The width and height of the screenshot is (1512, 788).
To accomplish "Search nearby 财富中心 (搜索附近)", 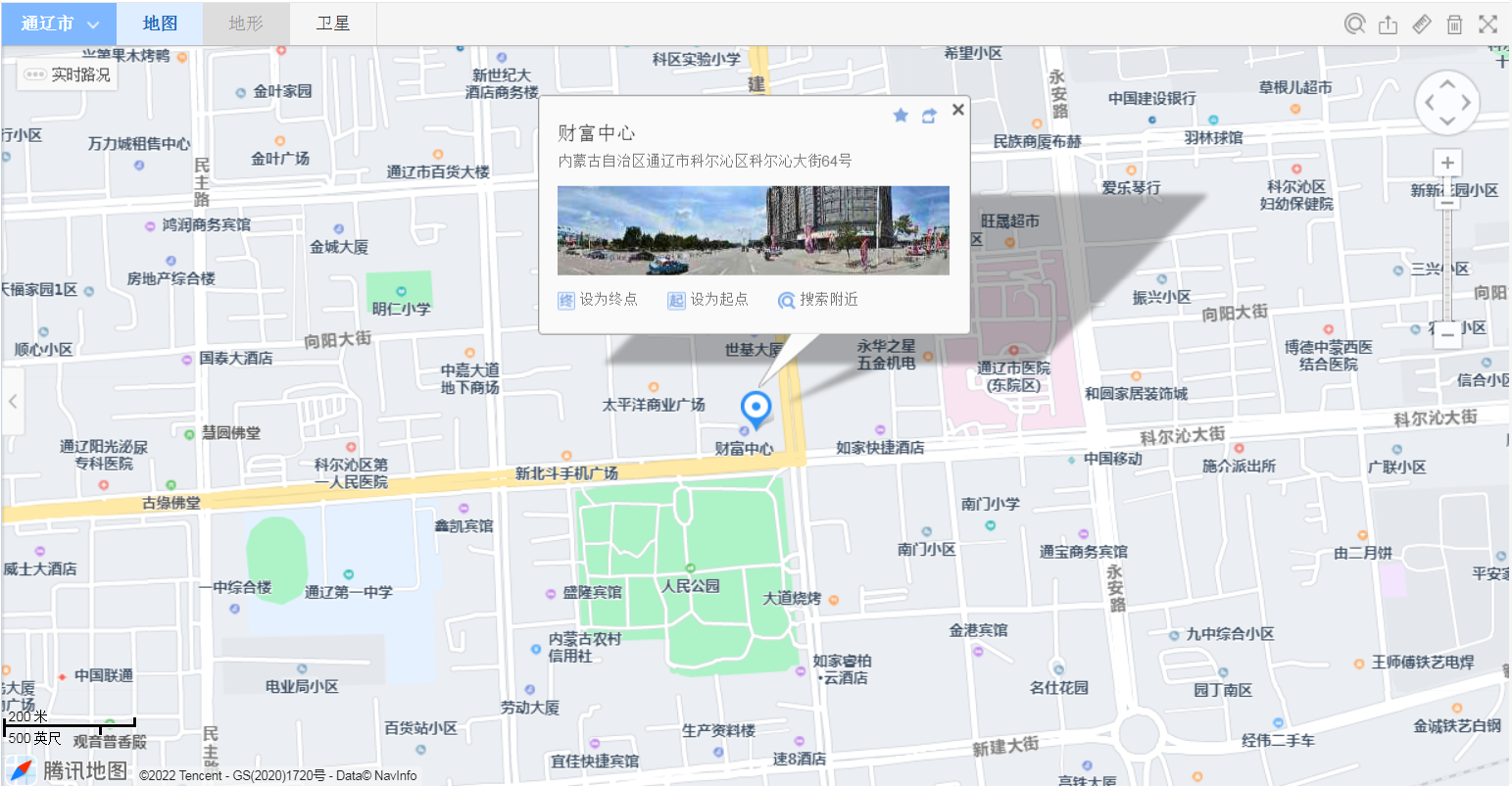I will tap(818, 300).
